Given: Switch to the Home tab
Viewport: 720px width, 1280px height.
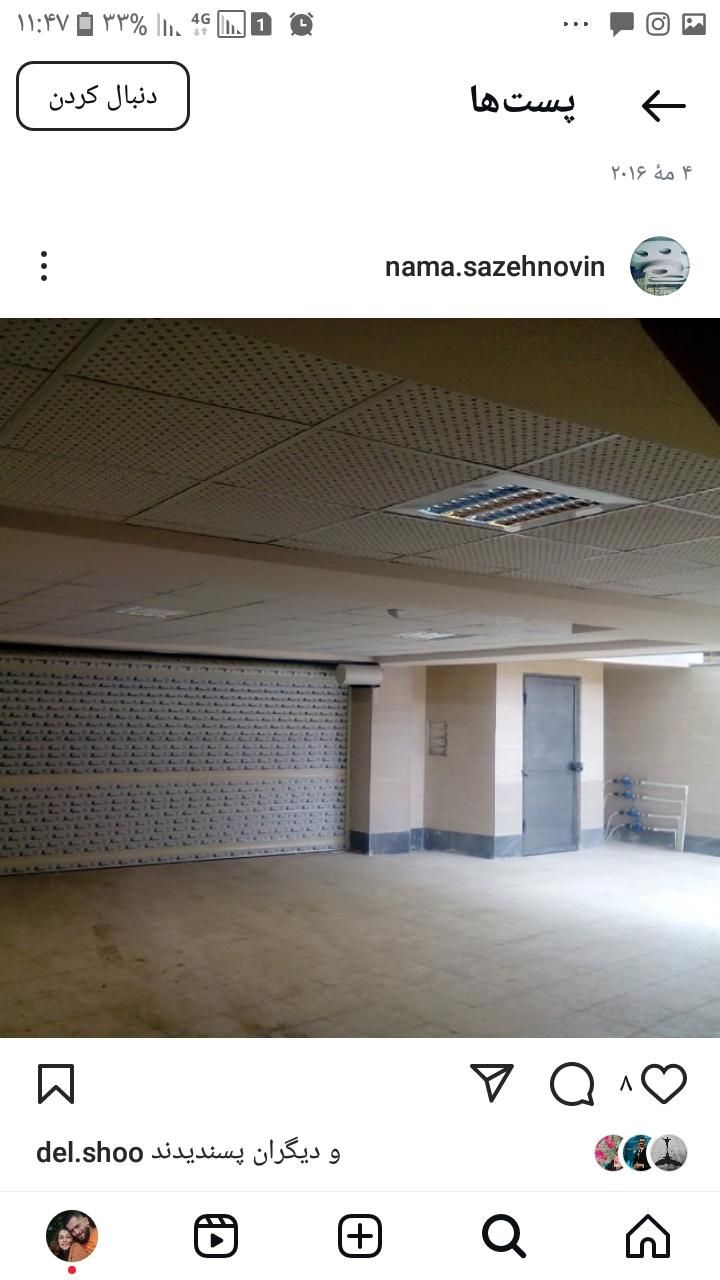Looking at the screenshot, I should tap(648, 1236).
